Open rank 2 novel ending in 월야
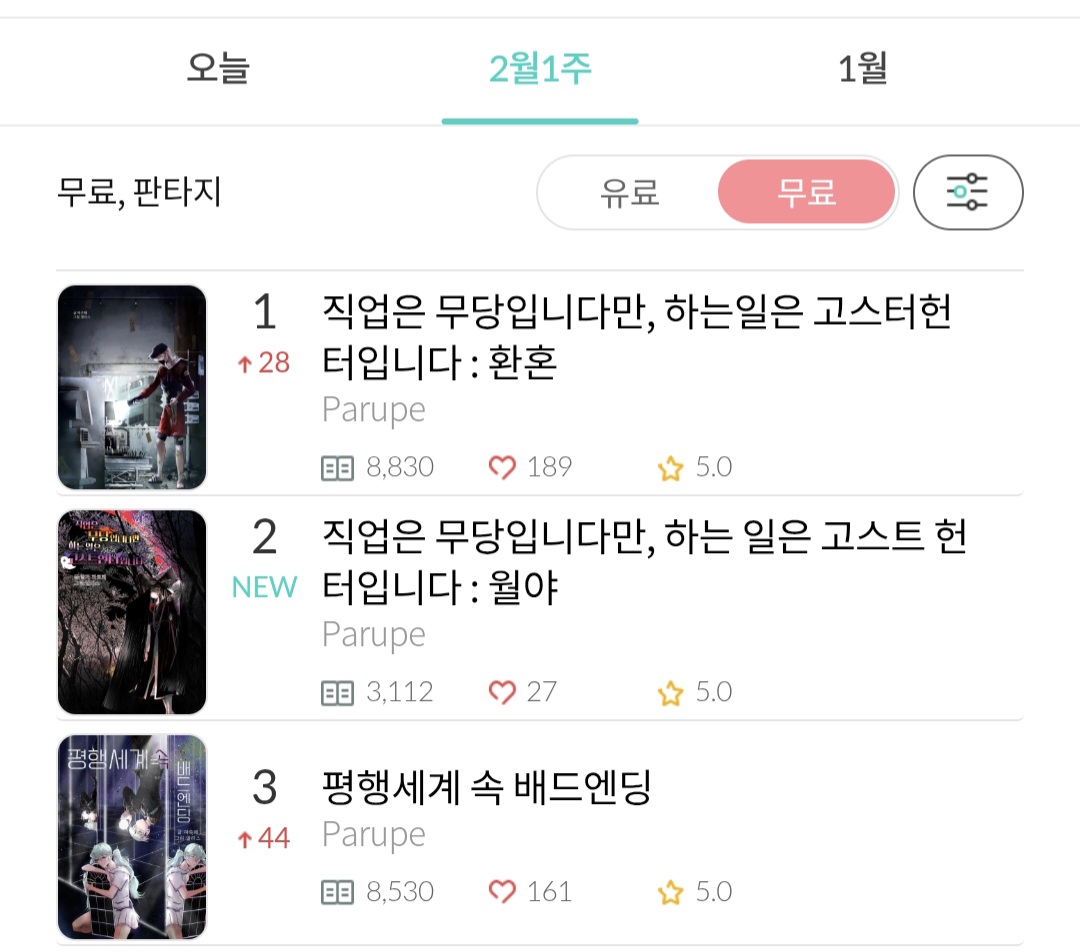This screenshot has height=952, width=1080. (643, 561)
